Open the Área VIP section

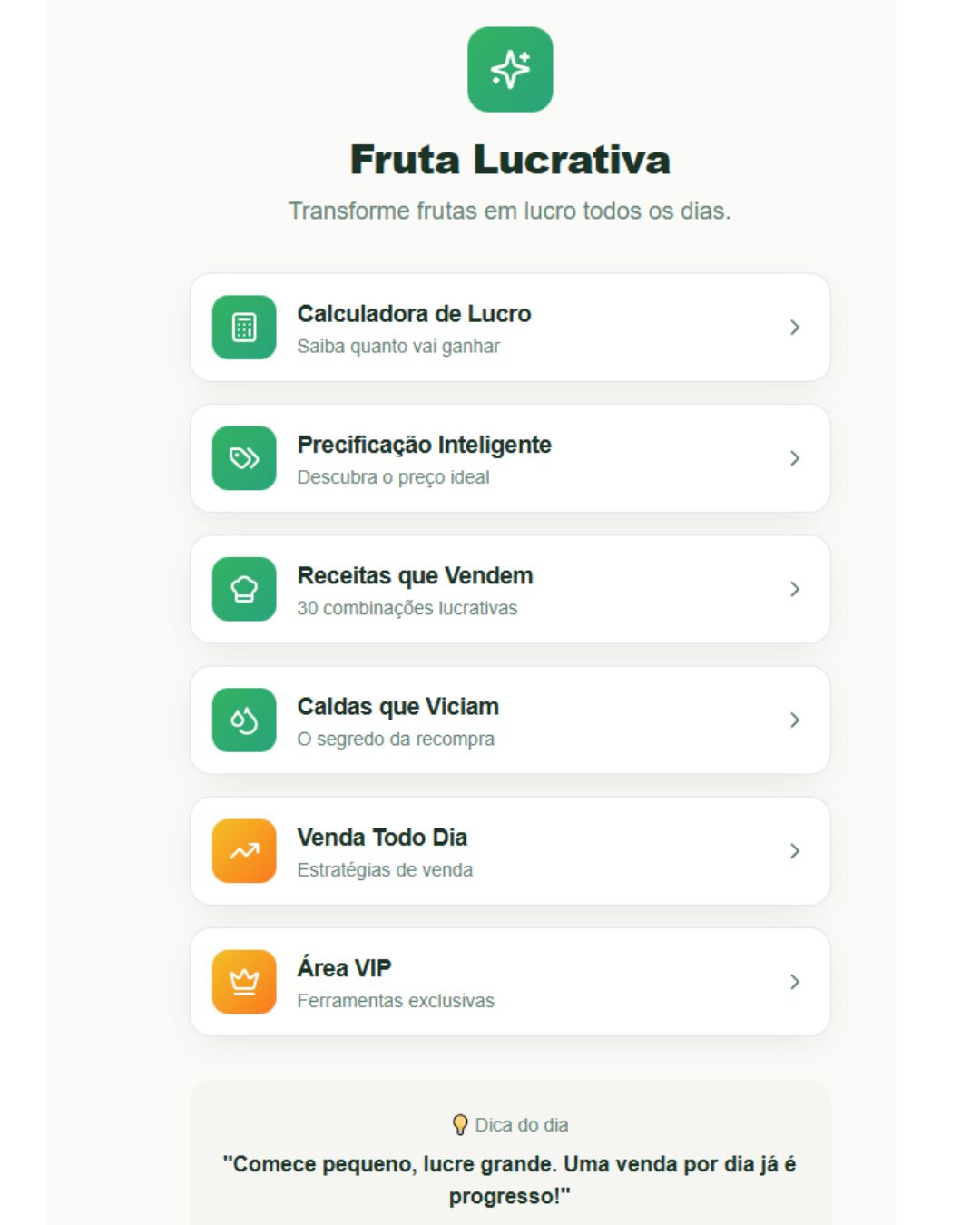[x=508, y=981]
